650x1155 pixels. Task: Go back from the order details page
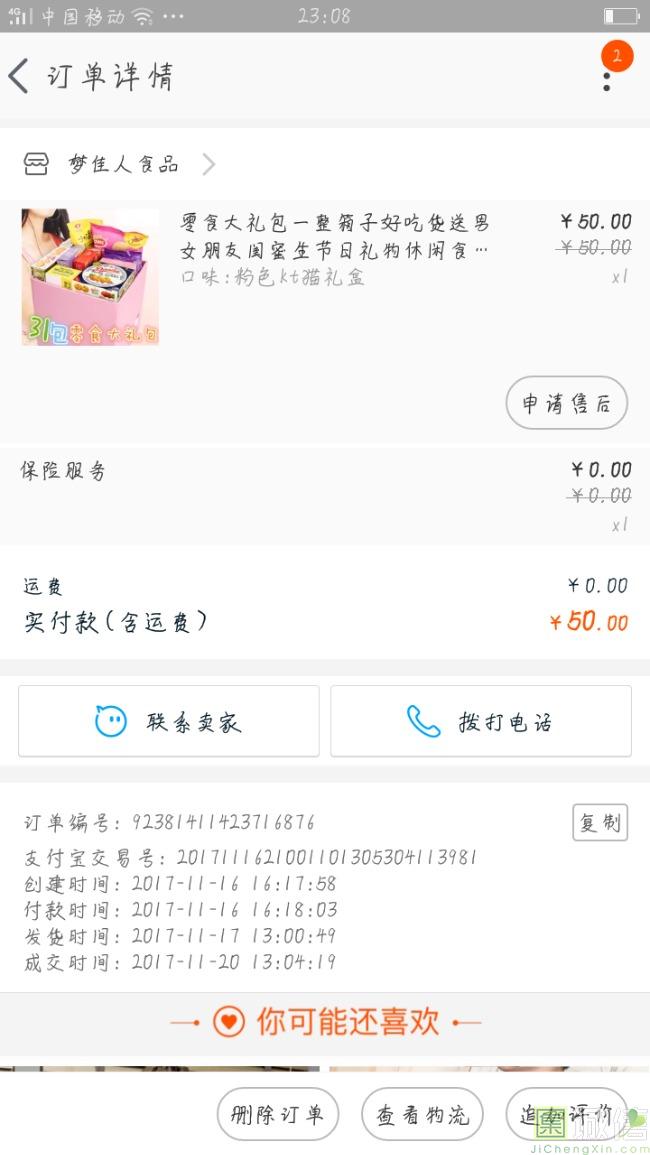pyautogui.click(x=20, y=76)
